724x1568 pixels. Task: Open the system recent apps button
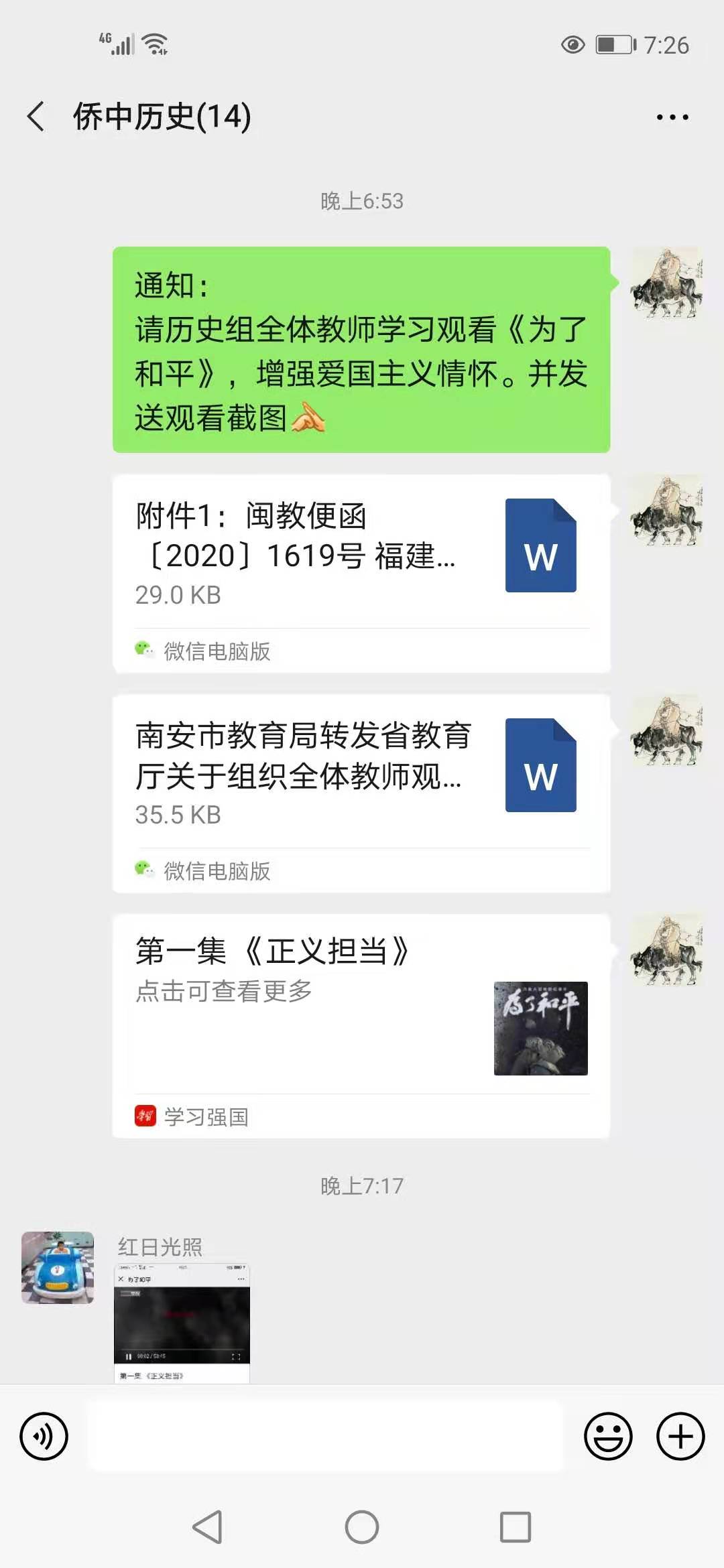[x=516, y=1528]
